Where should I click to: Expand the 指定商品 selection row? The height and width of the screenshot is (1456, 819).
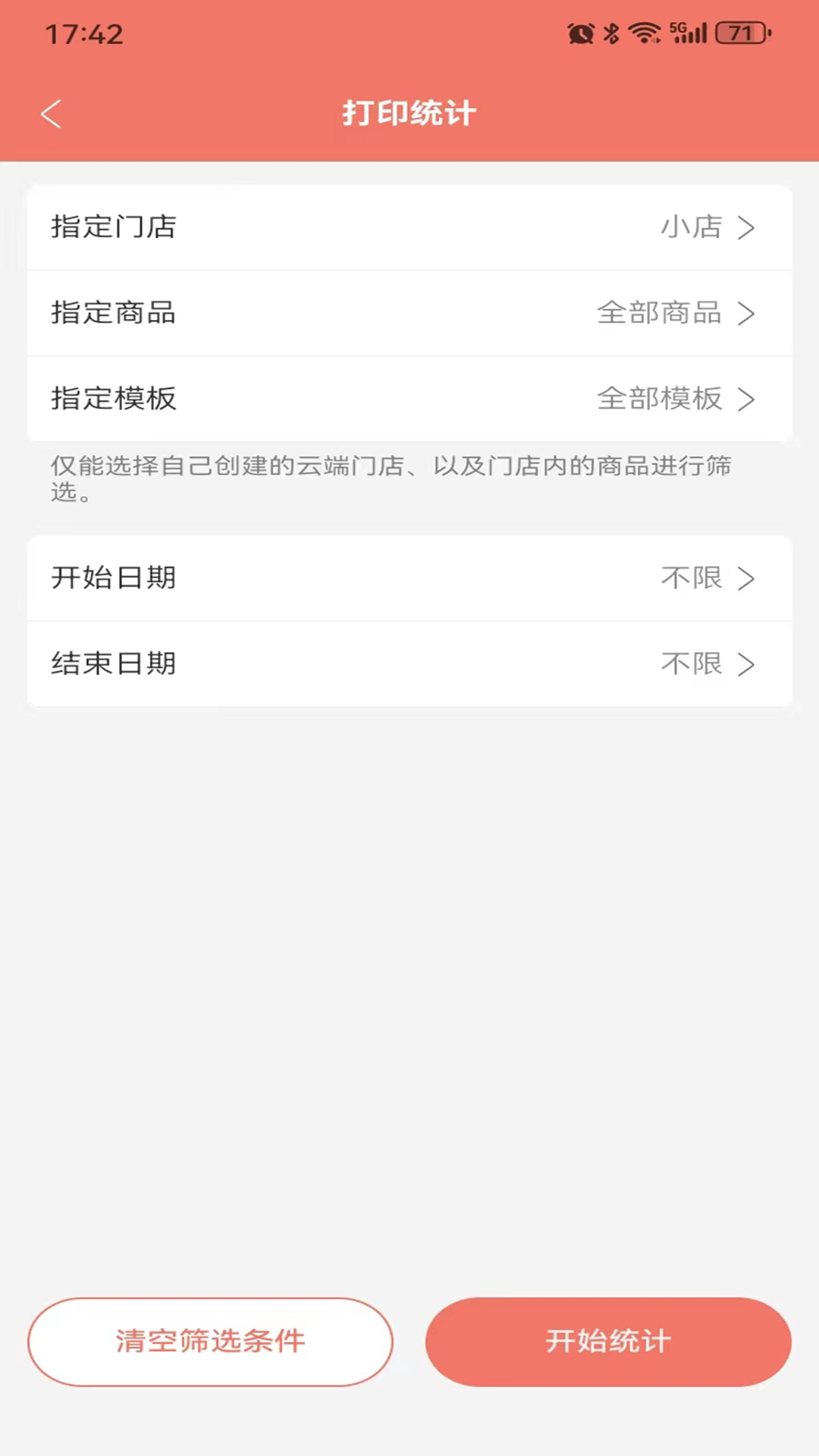(409, 313)
